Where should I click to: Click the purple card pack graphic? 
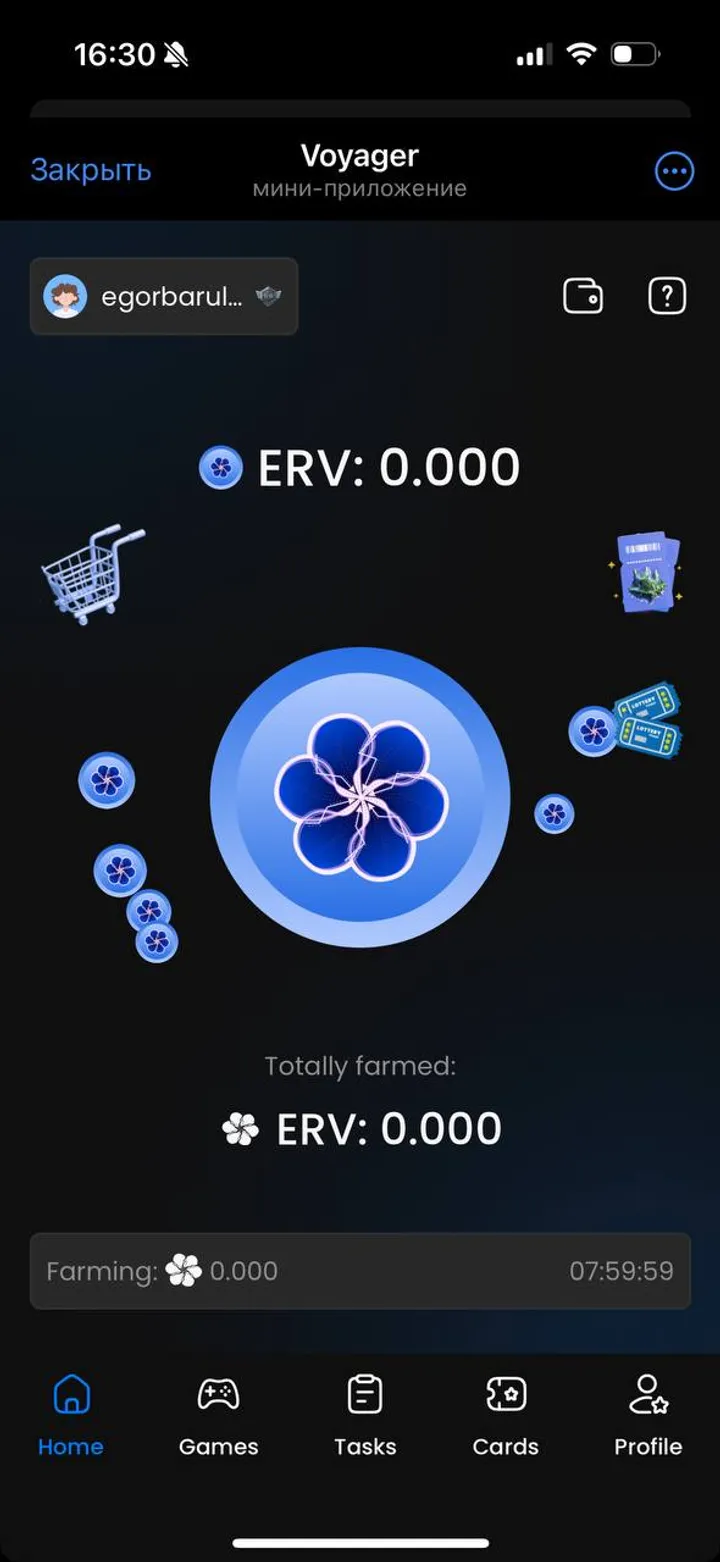(644, 572)
